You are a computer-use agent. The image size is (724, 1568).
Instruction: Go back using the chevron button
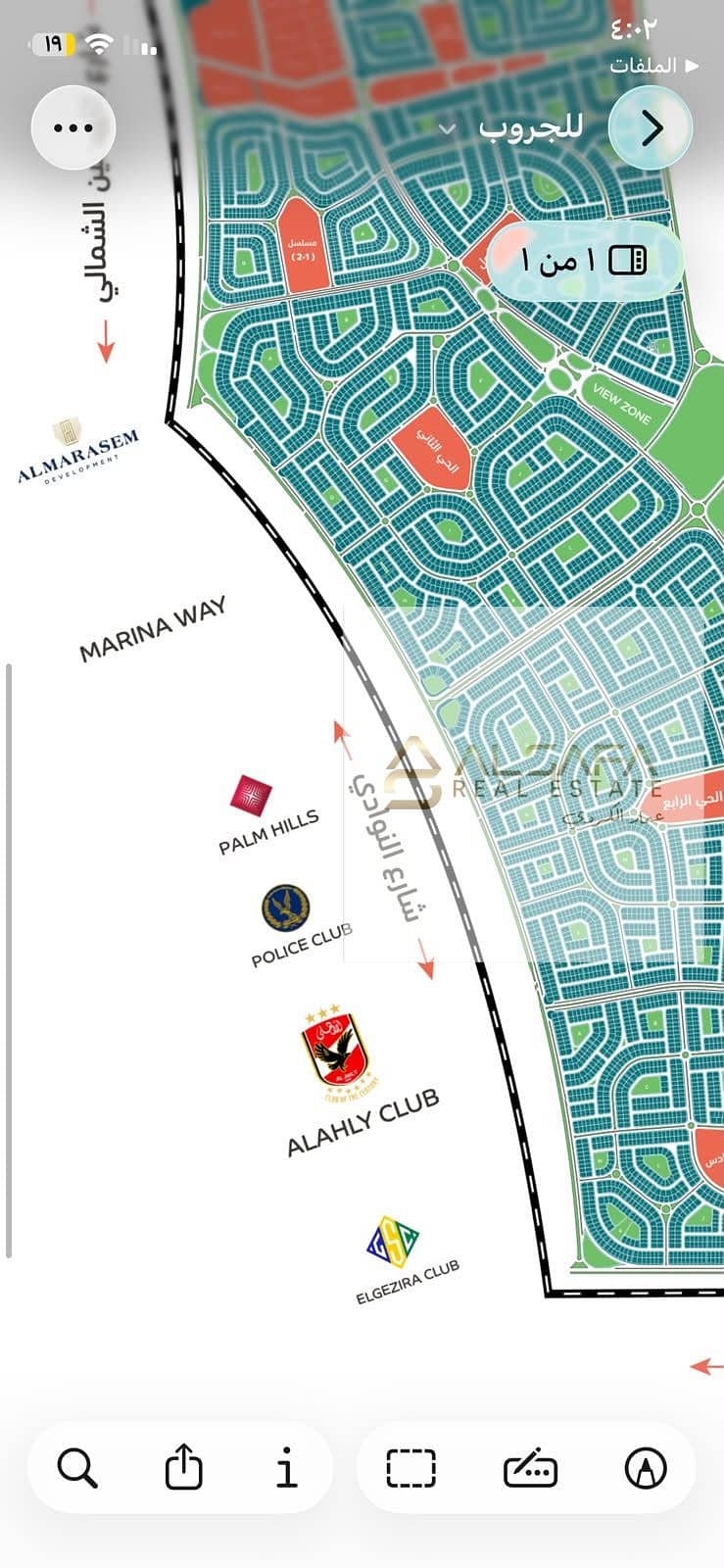652,128
